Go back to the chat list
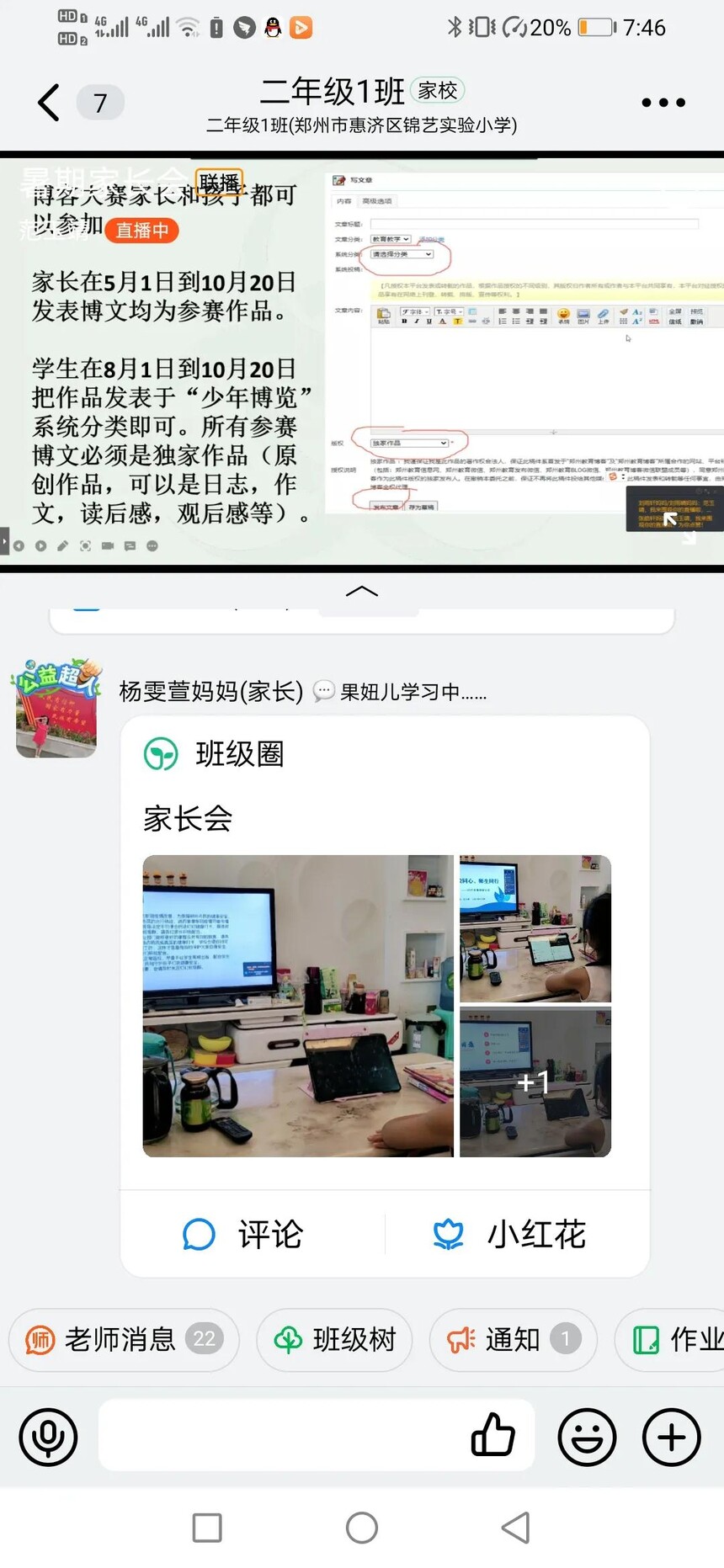 (49, 103)
